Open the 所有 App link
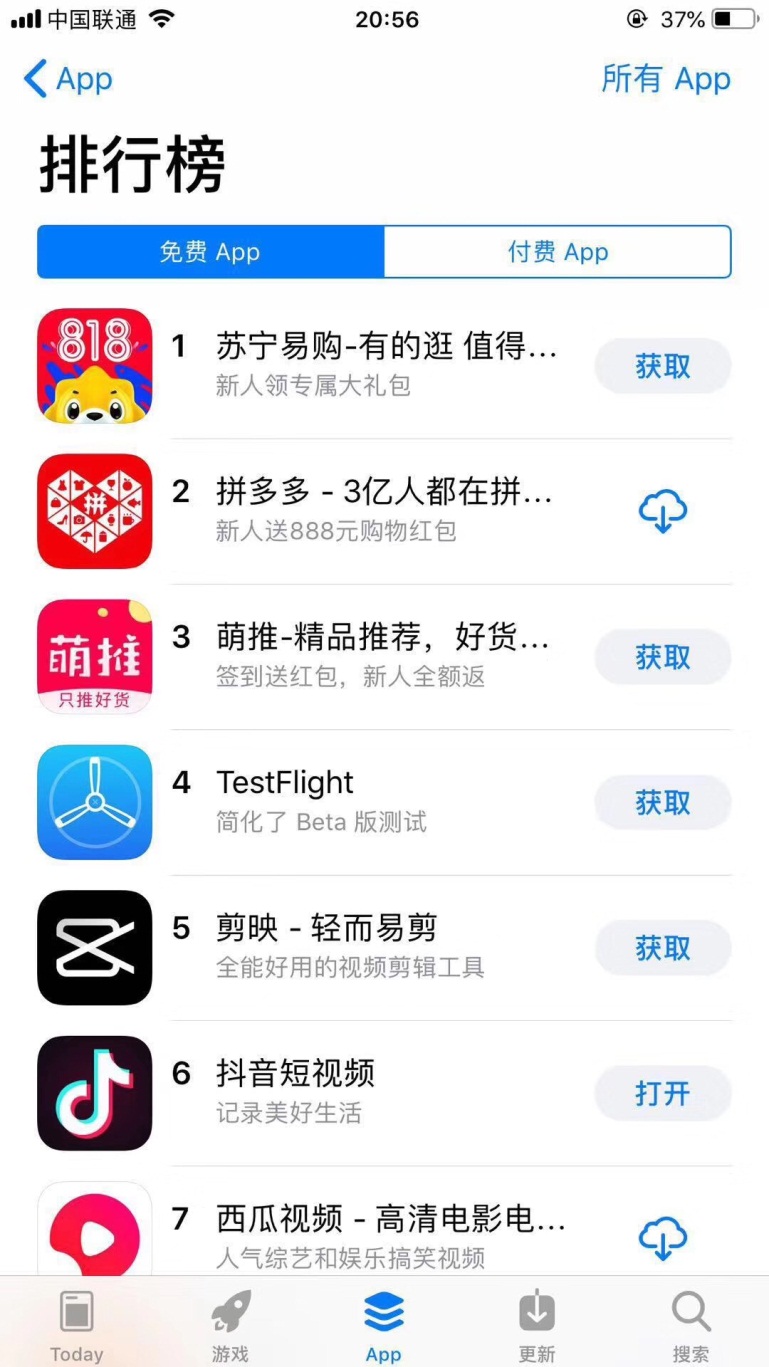 (x=665, y=79)
